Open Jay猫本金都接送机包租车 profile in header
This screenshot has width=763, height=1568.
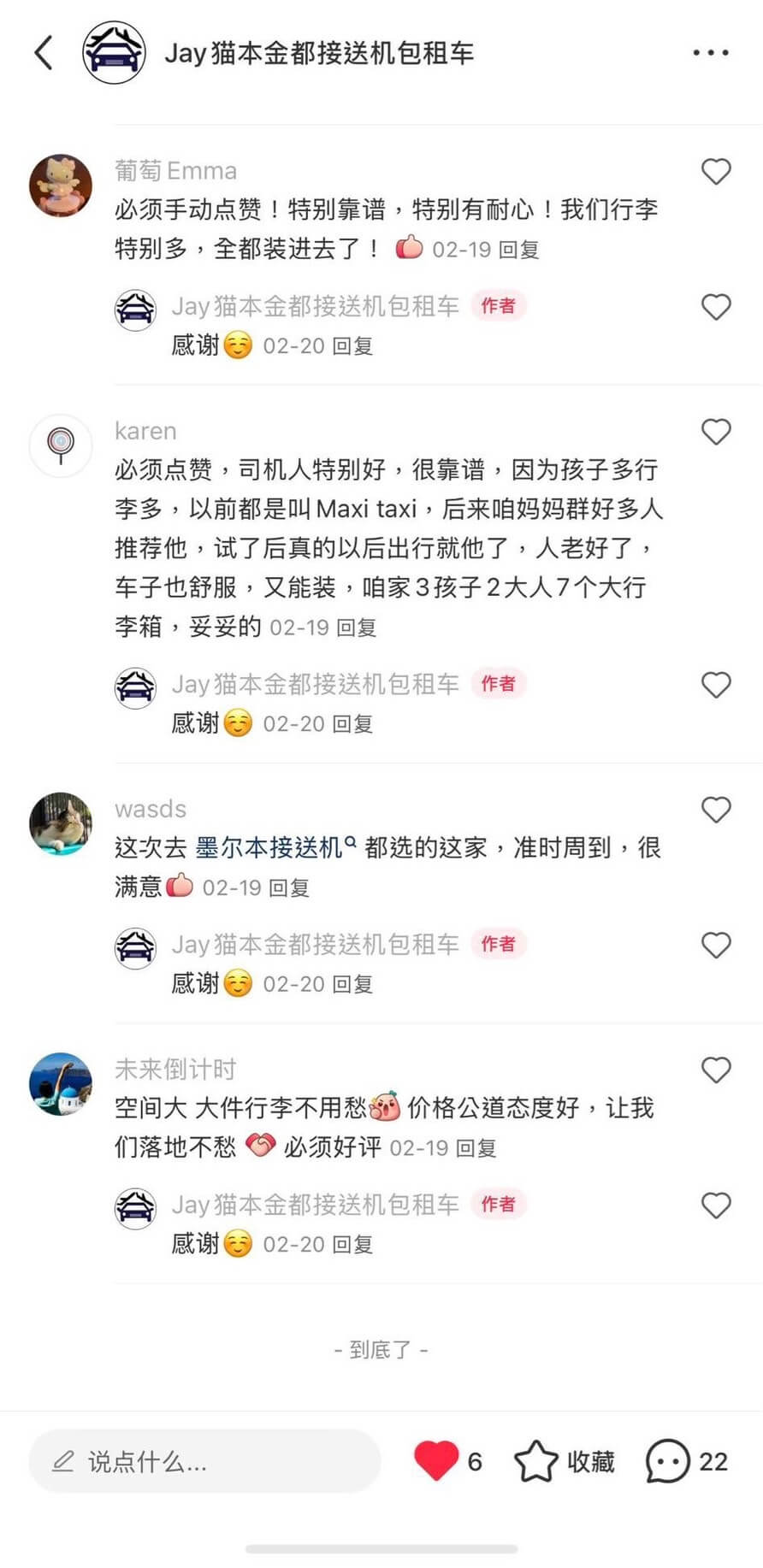pos(114,53)
